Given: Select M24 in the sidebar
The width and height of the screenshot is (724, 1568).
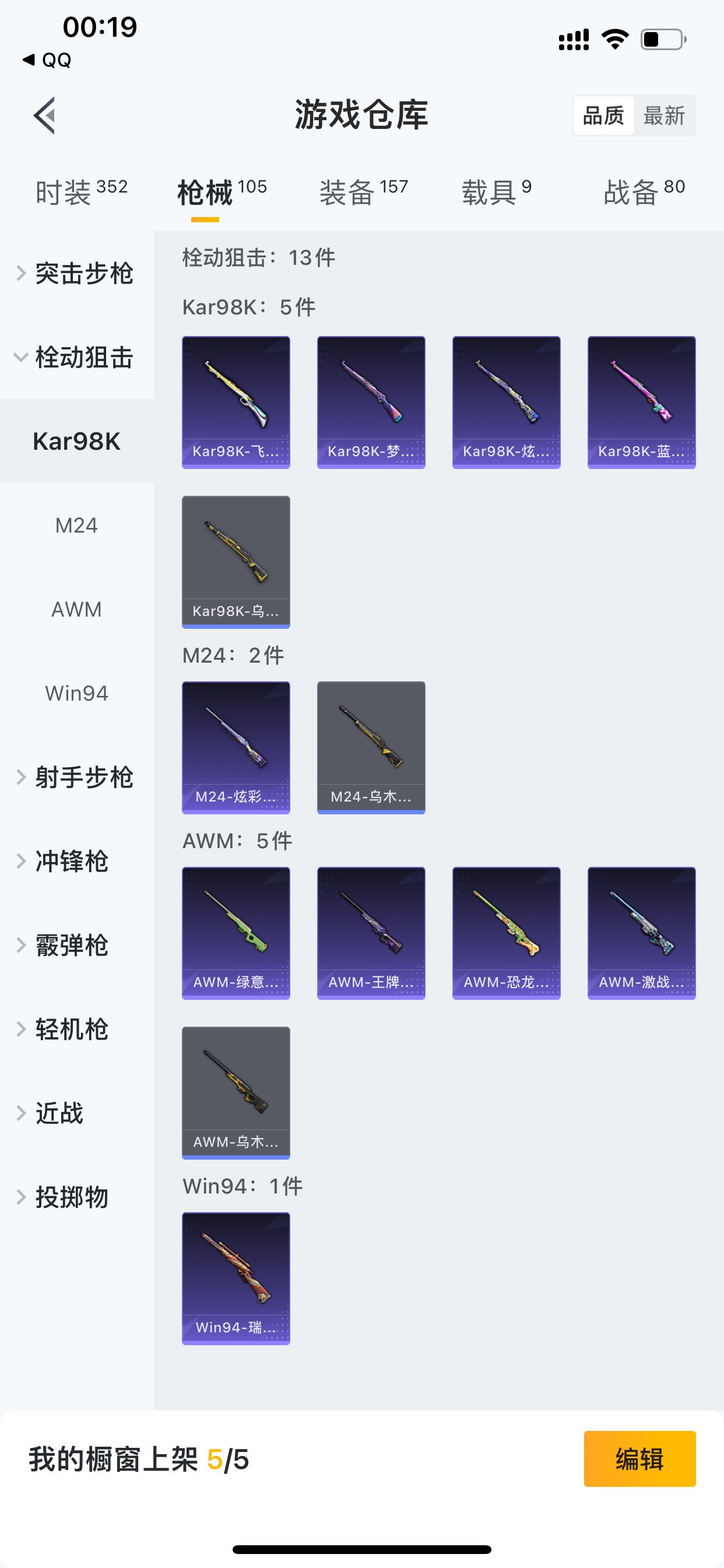Looking at the screenshot, I should click(x=77, y=526).
